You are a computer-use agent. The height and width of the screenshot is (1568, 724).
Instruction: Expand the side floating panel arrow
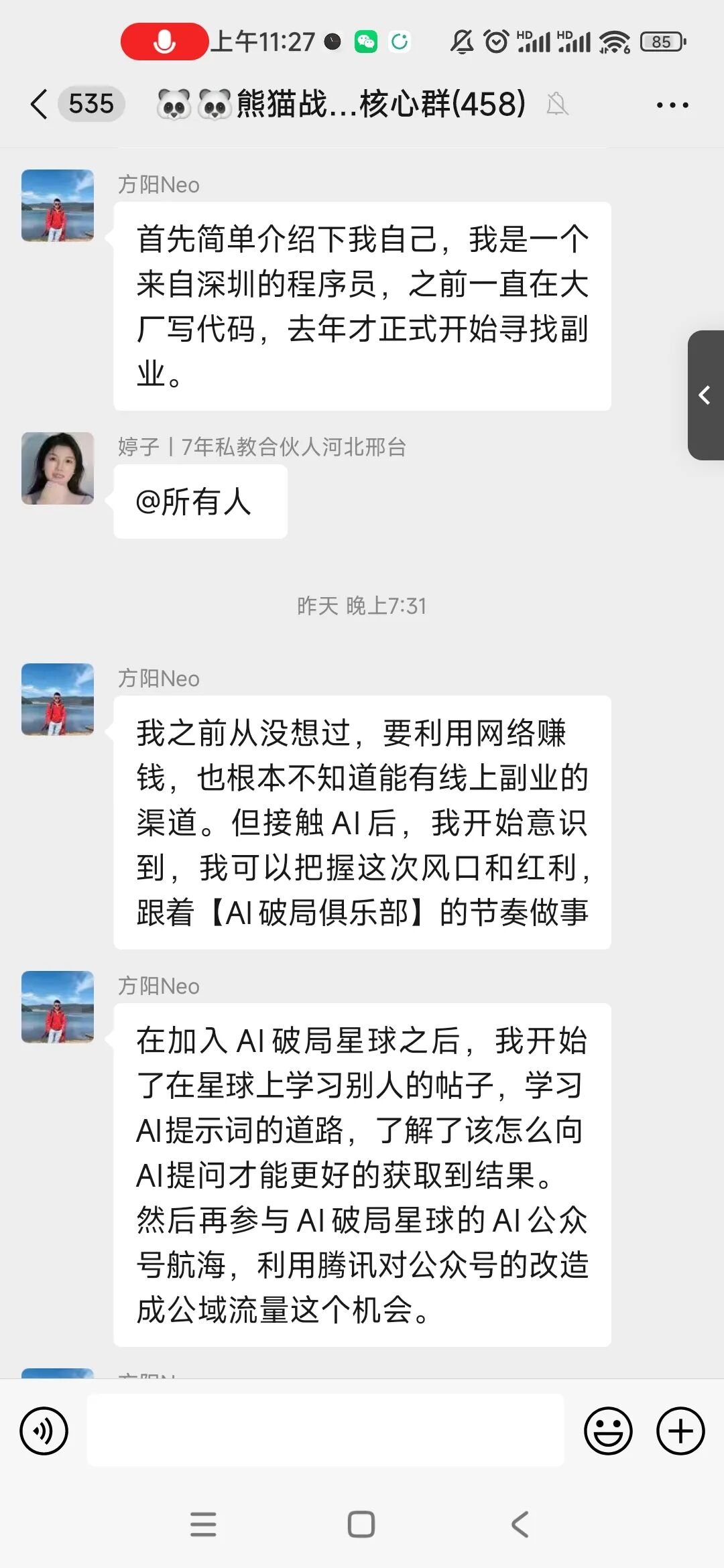[x=706, y=395]
